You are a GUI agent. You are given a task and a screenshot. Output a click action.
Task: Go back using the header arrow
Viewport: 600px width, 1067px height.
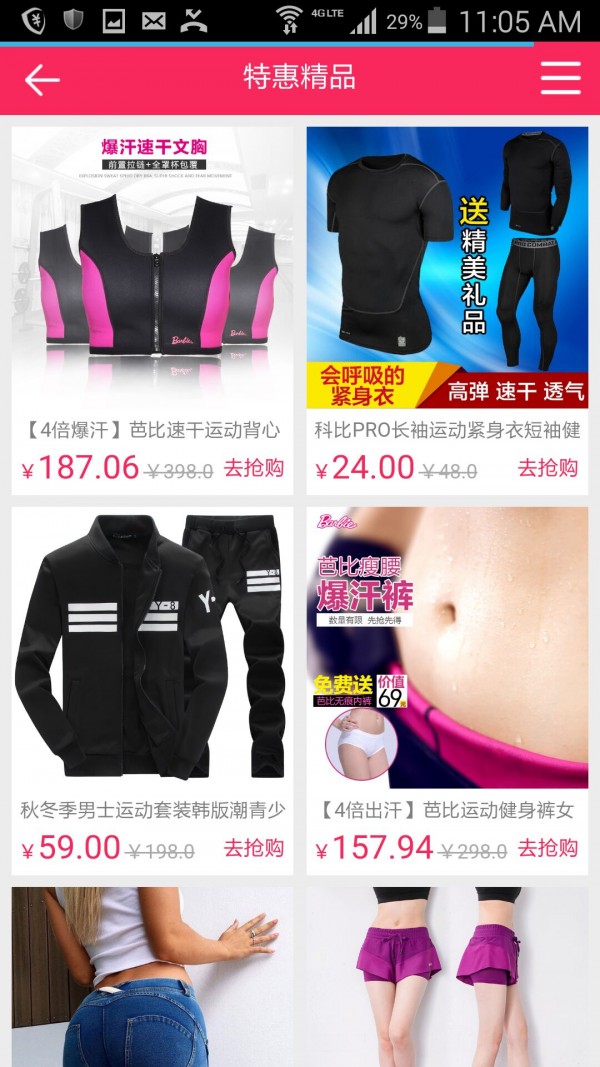[42, 79]
